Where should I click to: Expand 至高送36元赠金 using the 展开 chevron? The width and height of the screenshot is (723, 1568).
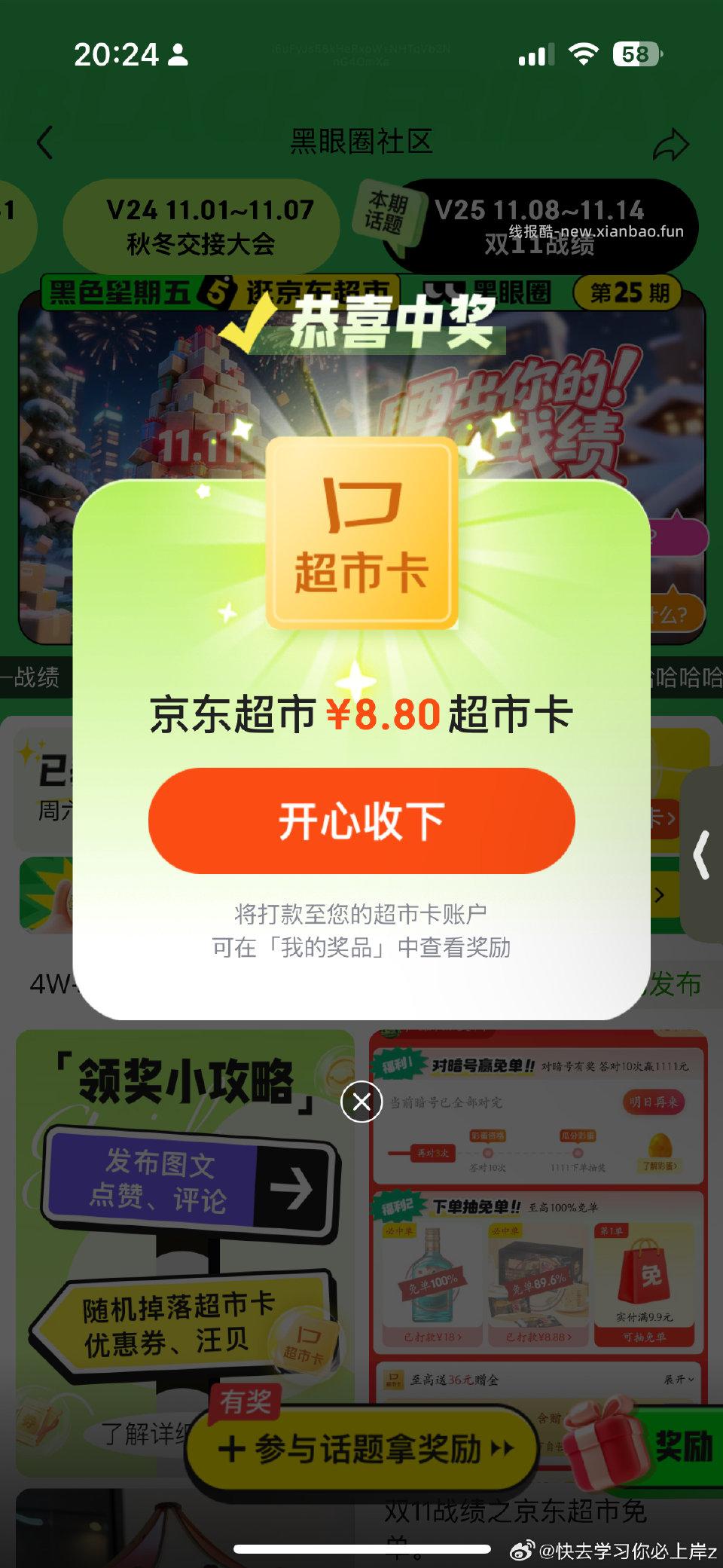pos(679,1379)
